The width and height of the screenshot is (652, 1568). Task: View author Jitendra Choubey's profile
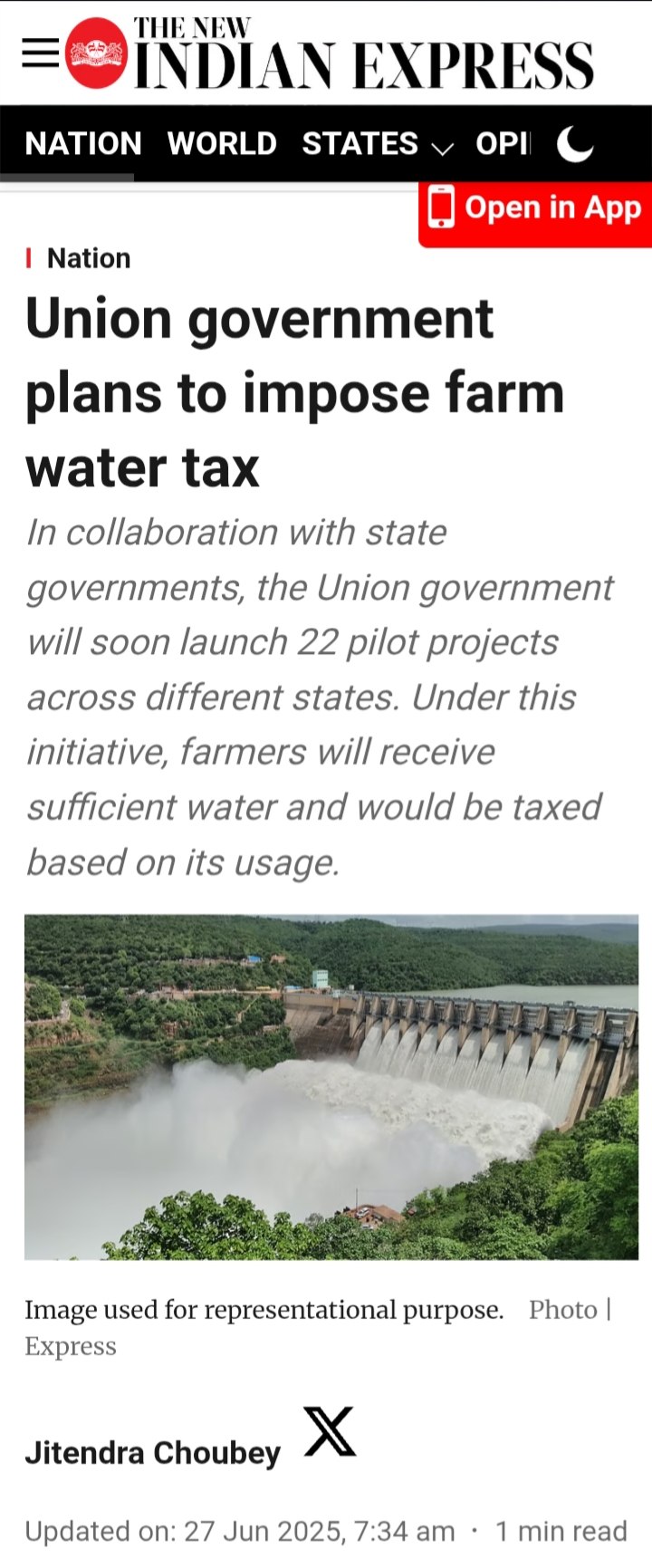coord(152,1453)
